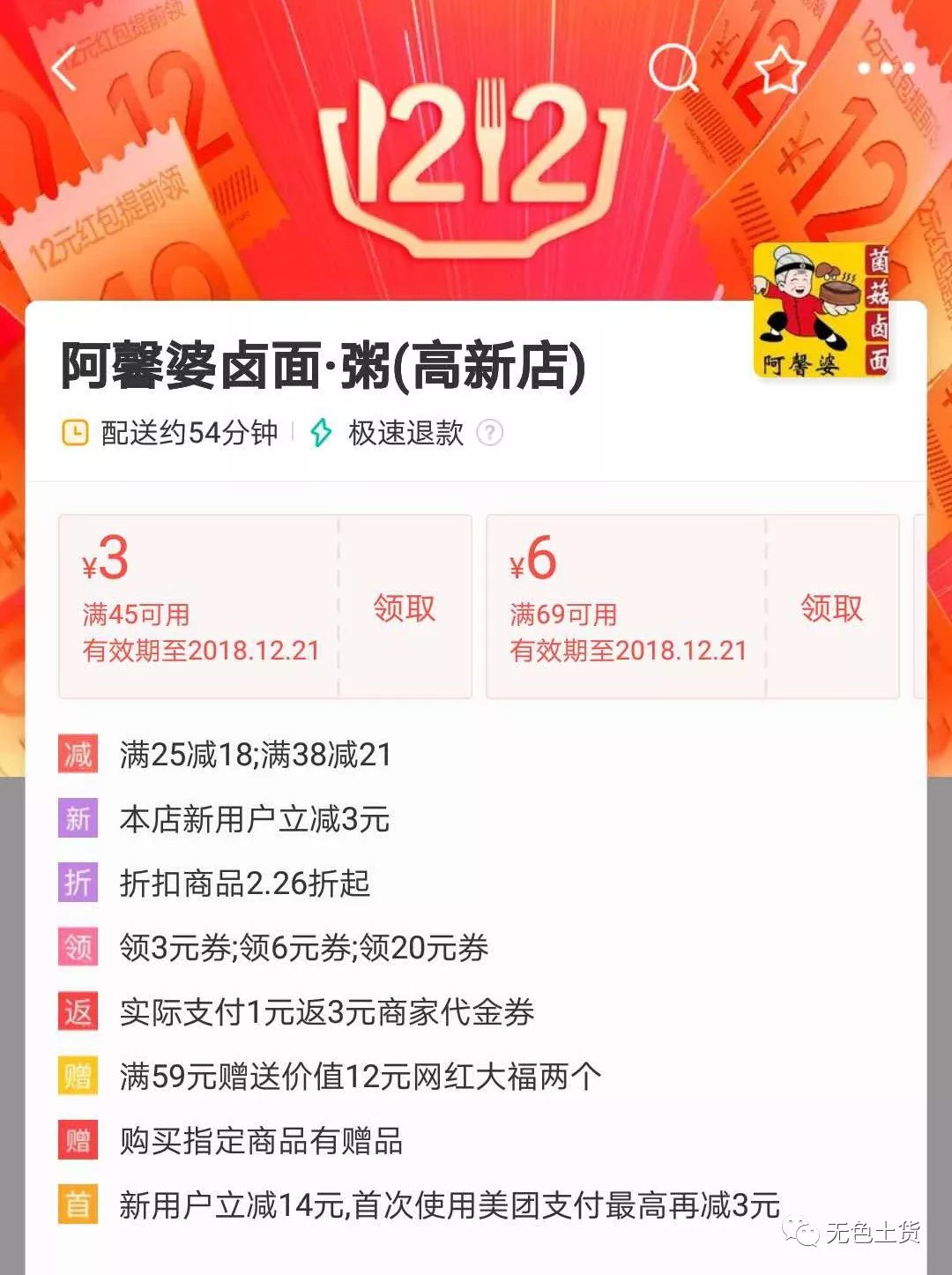The height and width of the screenshot is (1275, 952).
Task: Favorite this store with the star
Action: pos(781,69)
